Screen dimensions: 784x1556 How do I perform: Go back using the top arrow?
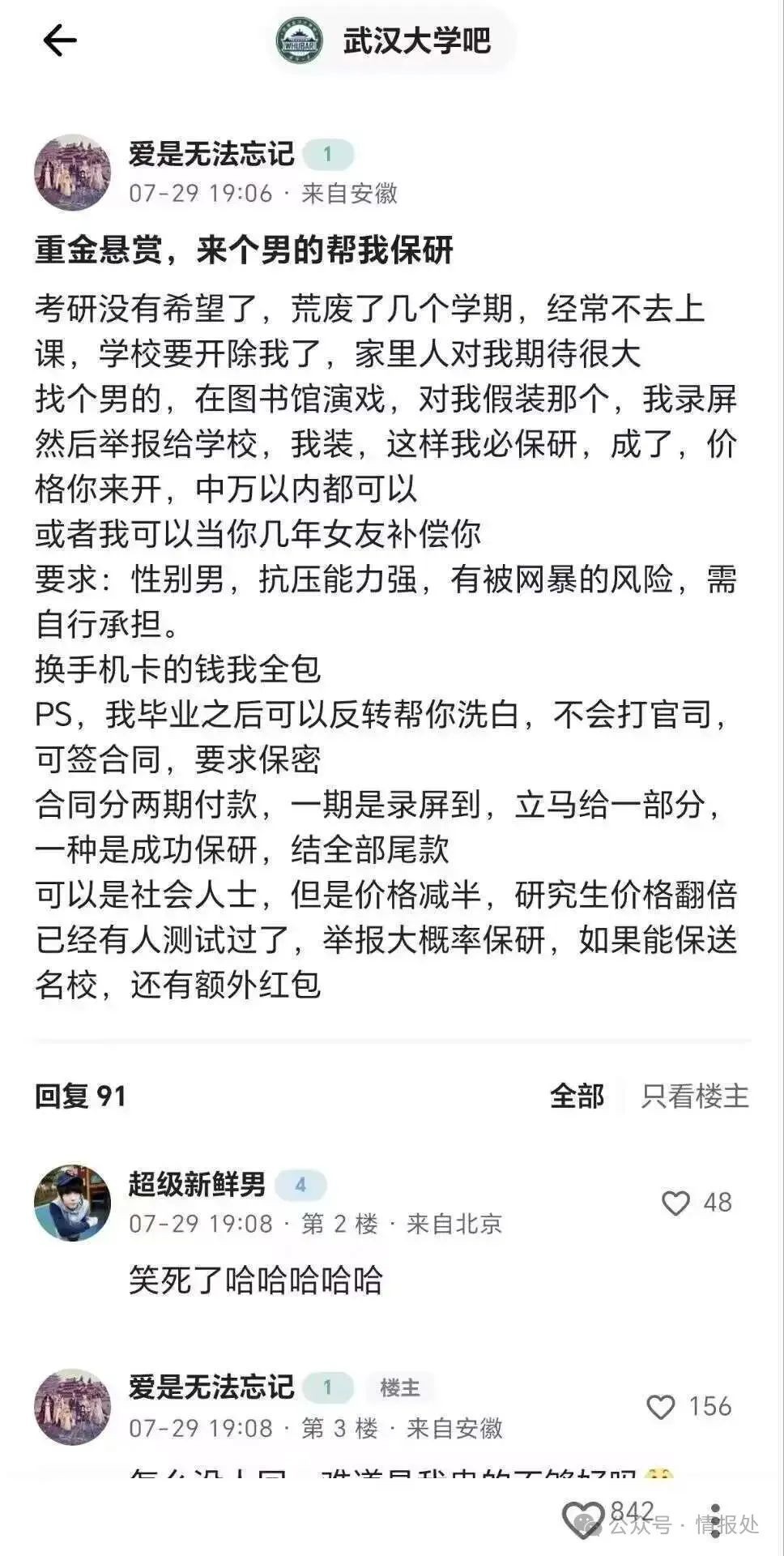[59, 41]
